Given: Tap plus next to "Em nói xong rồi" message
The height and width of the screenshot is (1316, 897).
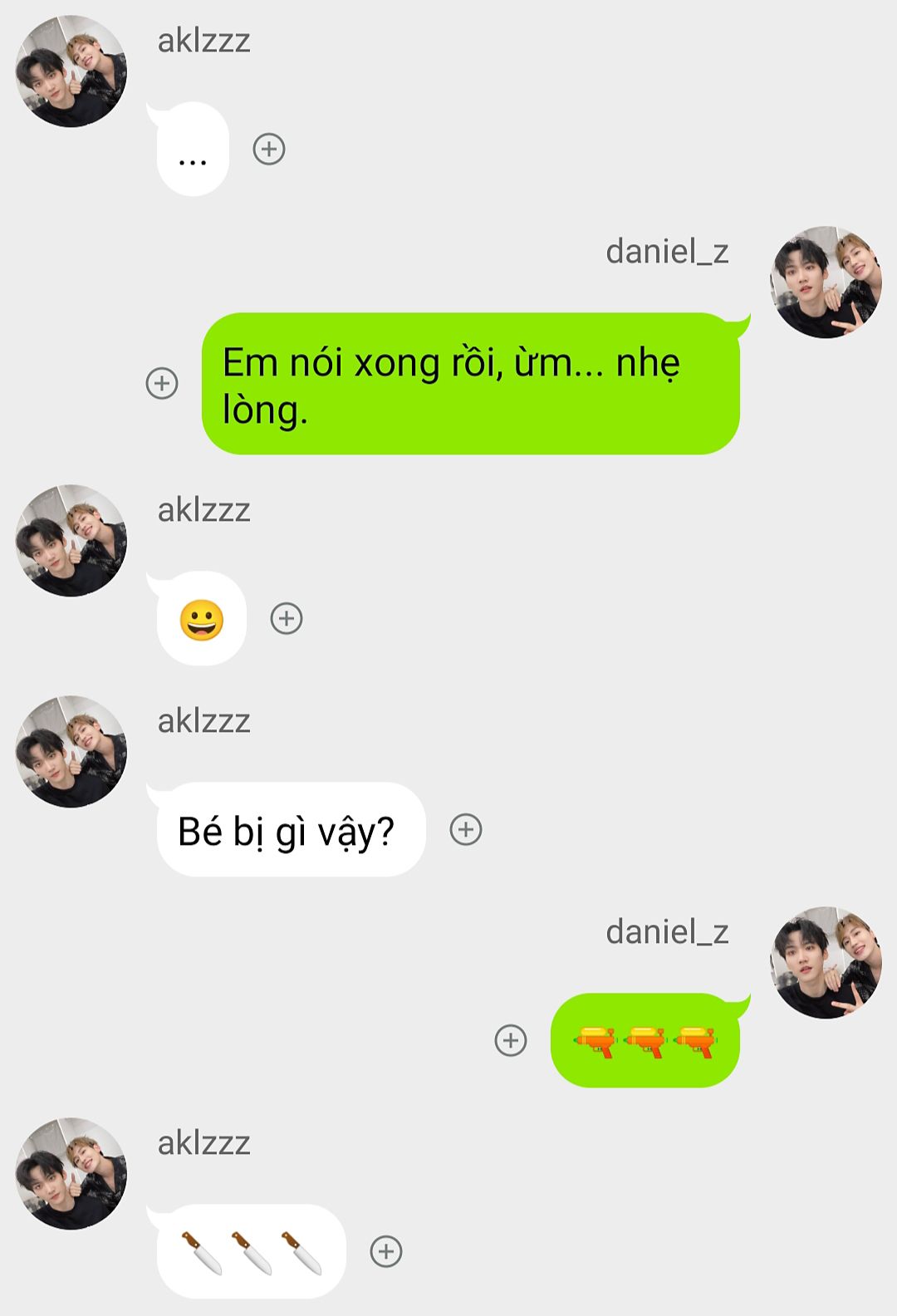Looking at the screenshot, I should [x=162, y=383].
